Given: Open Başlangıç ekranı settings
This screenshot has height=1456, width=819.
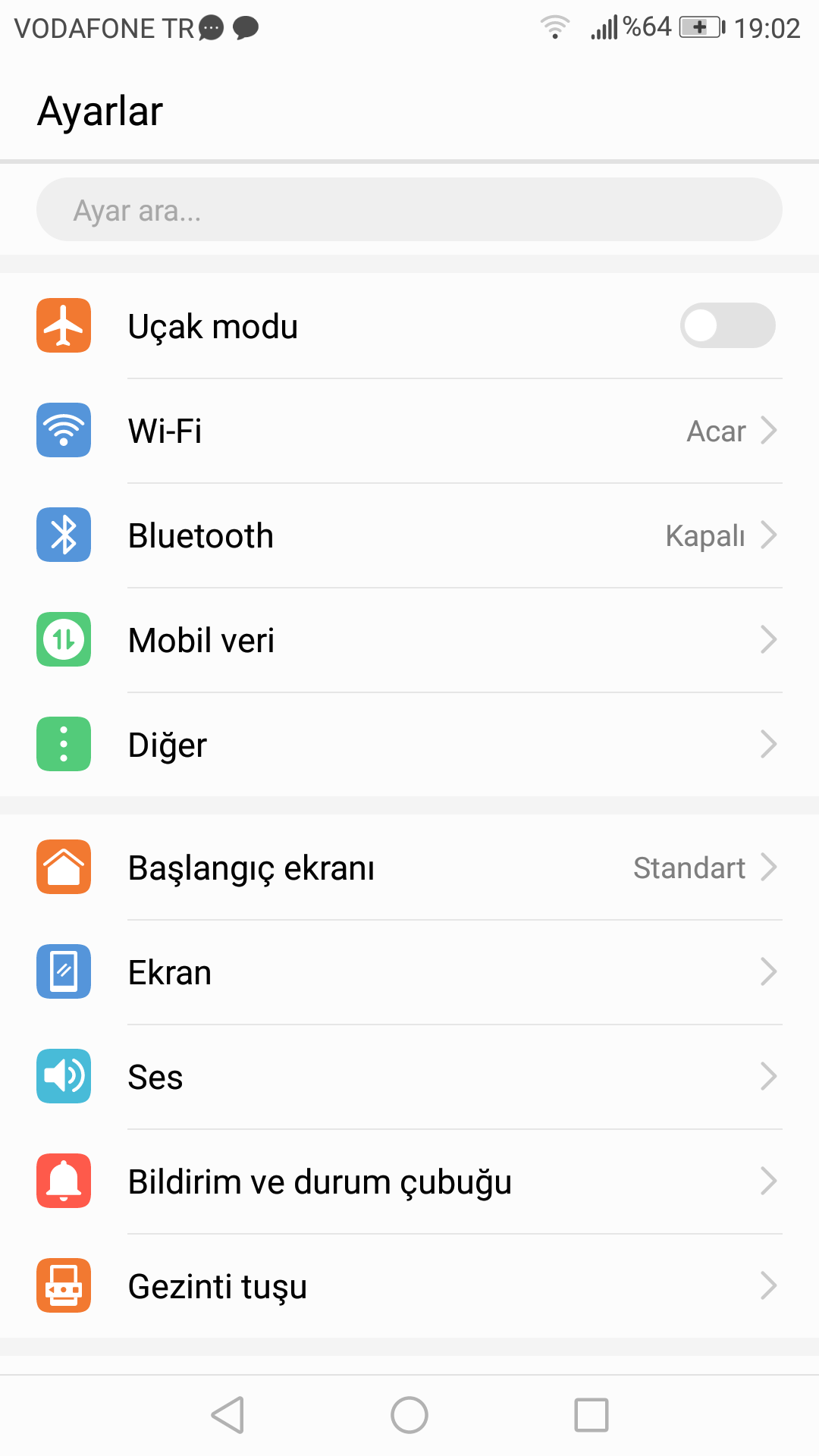Looking at the screenshot, I should click(x=409, y=868).
